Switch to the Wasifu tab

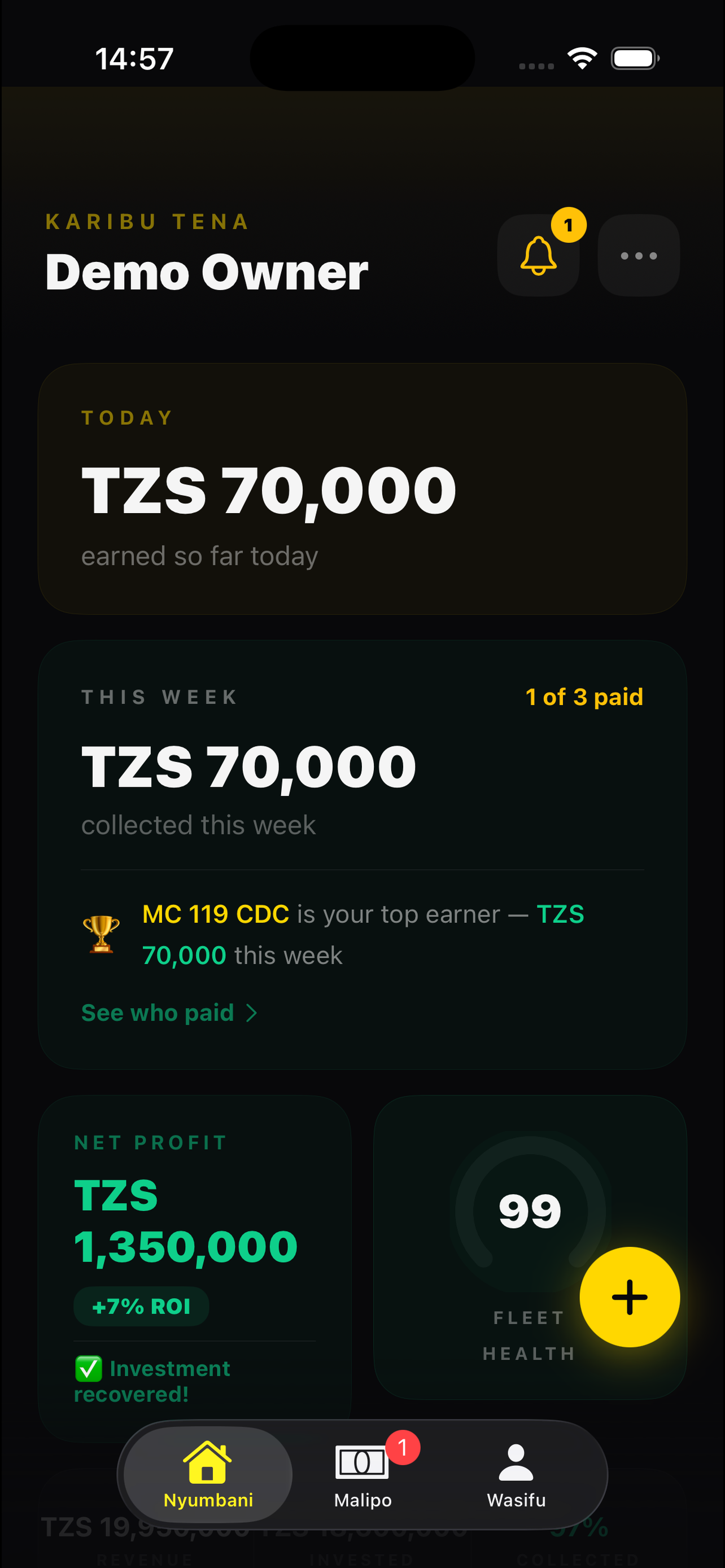(x=516, y=1475)
